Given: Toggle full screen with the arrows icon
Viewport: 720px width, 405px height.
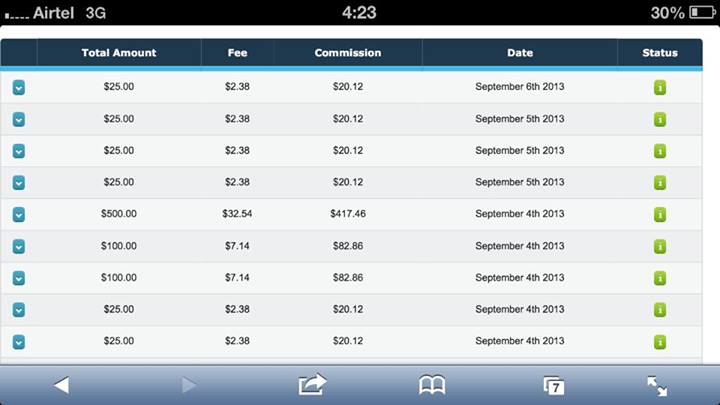Looking at the screenshot, I should (x=657, y=385).
